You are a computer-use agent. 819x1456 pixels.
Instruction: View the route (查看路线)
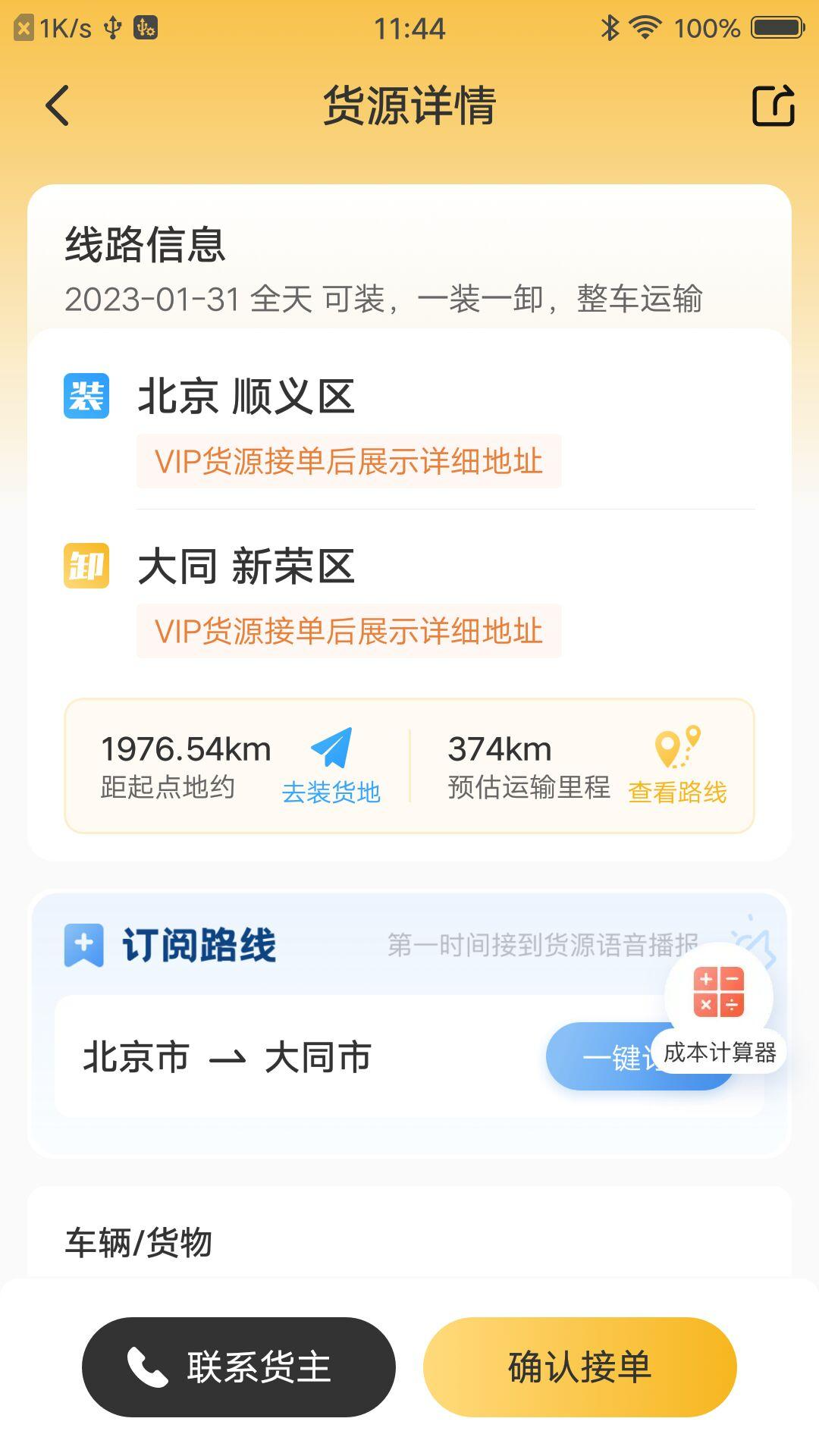pyautogui.click(x=677, y=764)
